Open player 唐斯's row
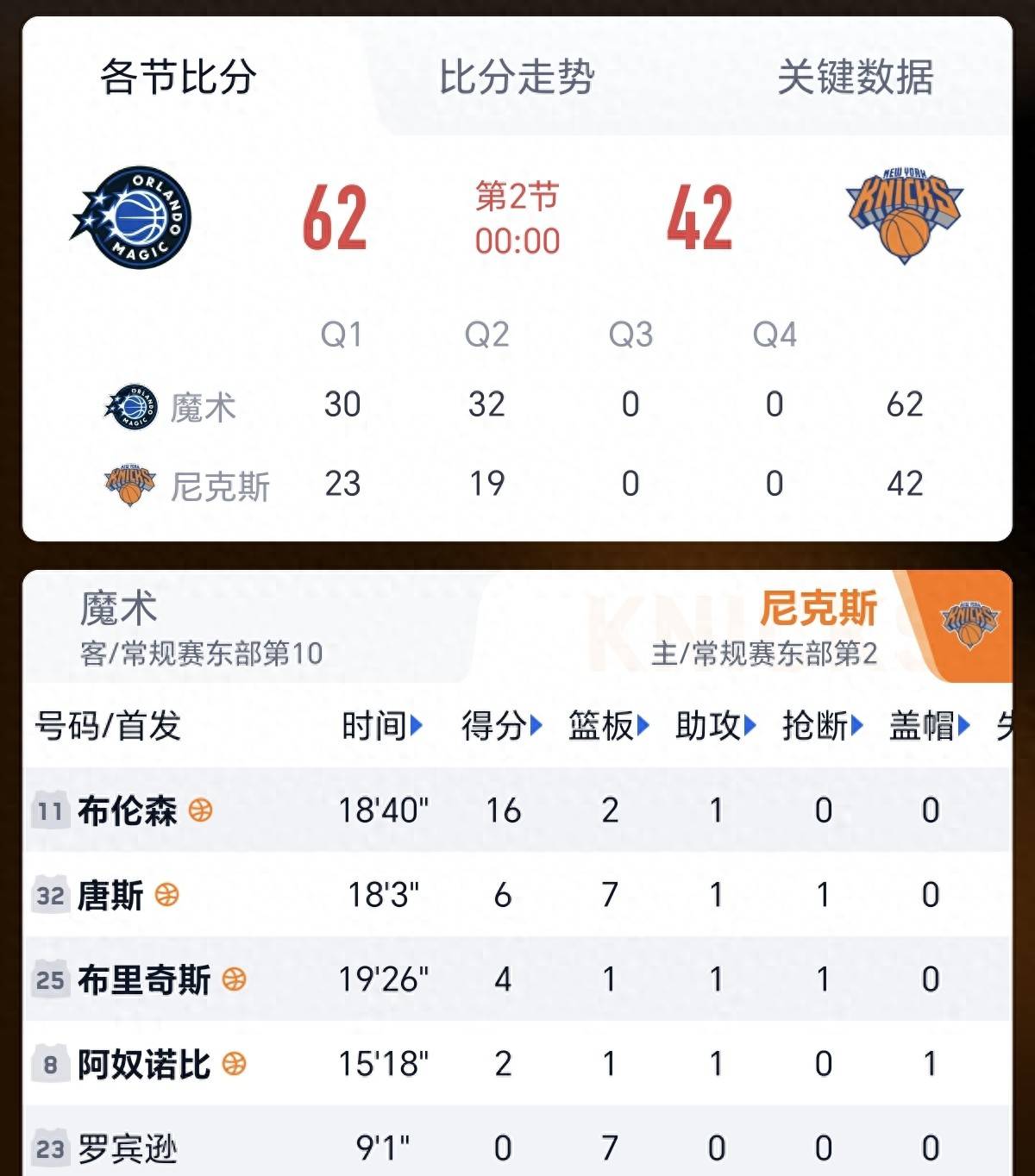The image size is (1035, 1176). [110, 895]
